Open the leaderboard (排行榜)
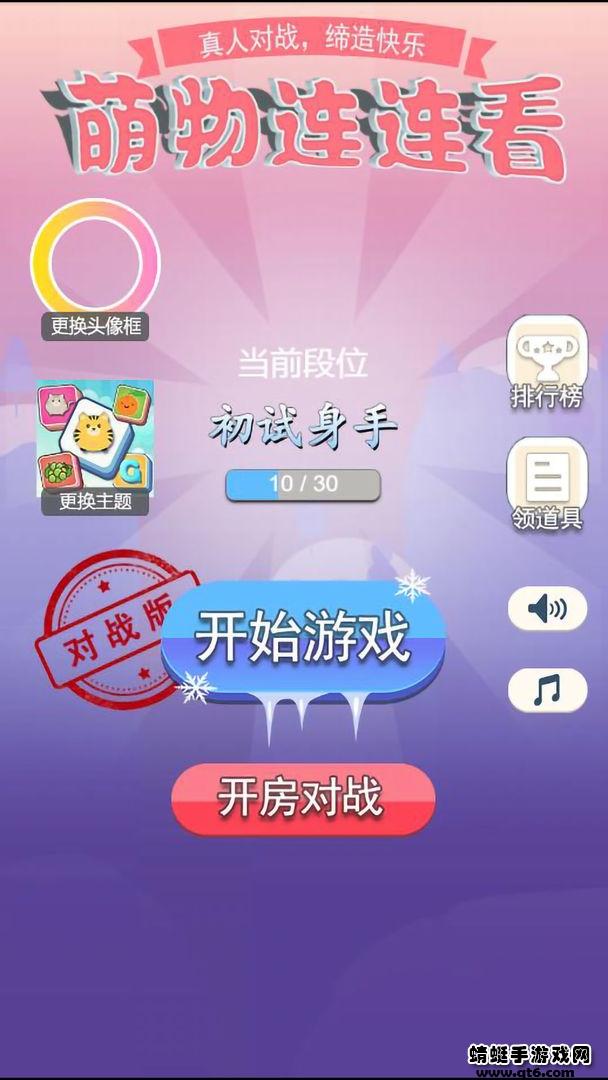Image resolution: width=608 pixels, height=1080 pixels. (547, 363)
